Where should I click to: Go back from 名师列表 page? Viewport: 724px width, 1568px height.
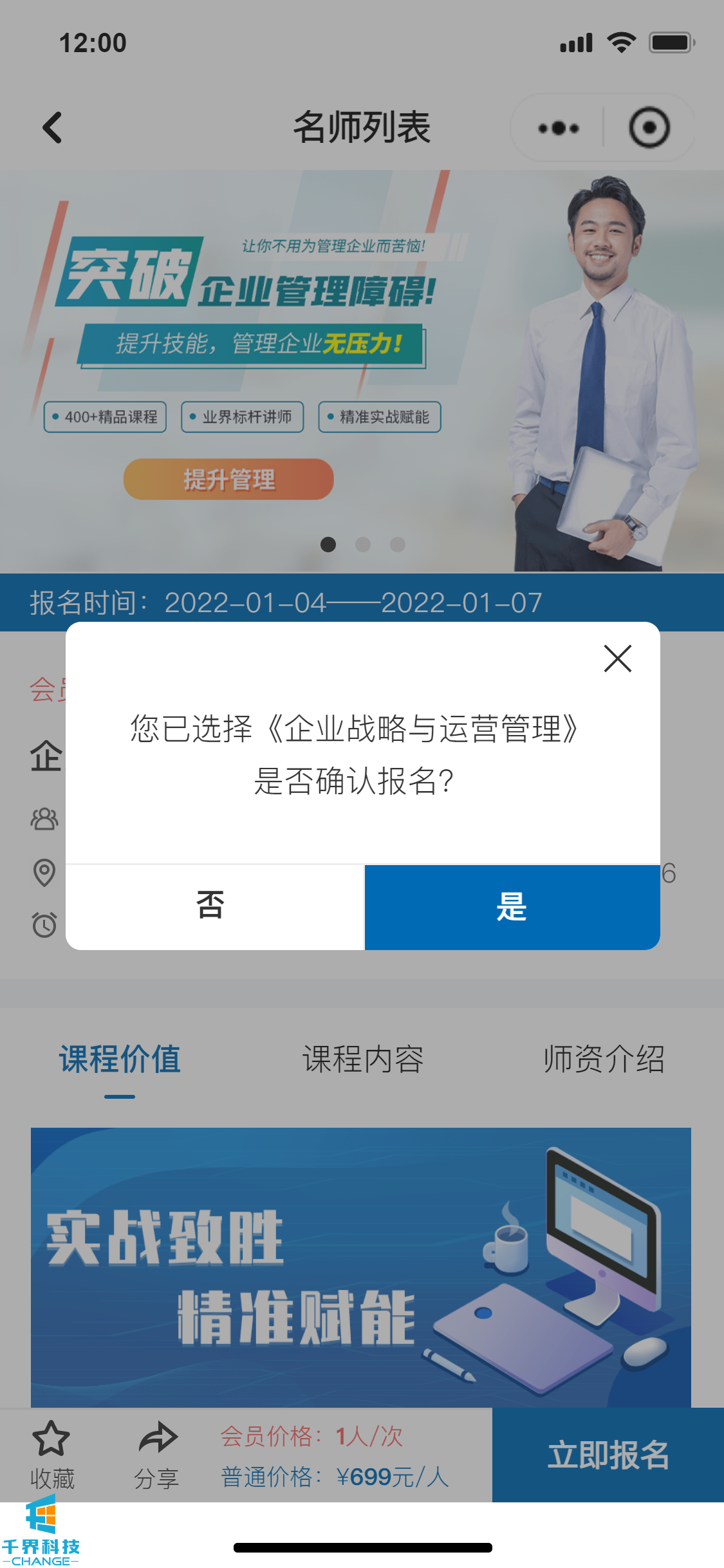[x=52, y=127]
